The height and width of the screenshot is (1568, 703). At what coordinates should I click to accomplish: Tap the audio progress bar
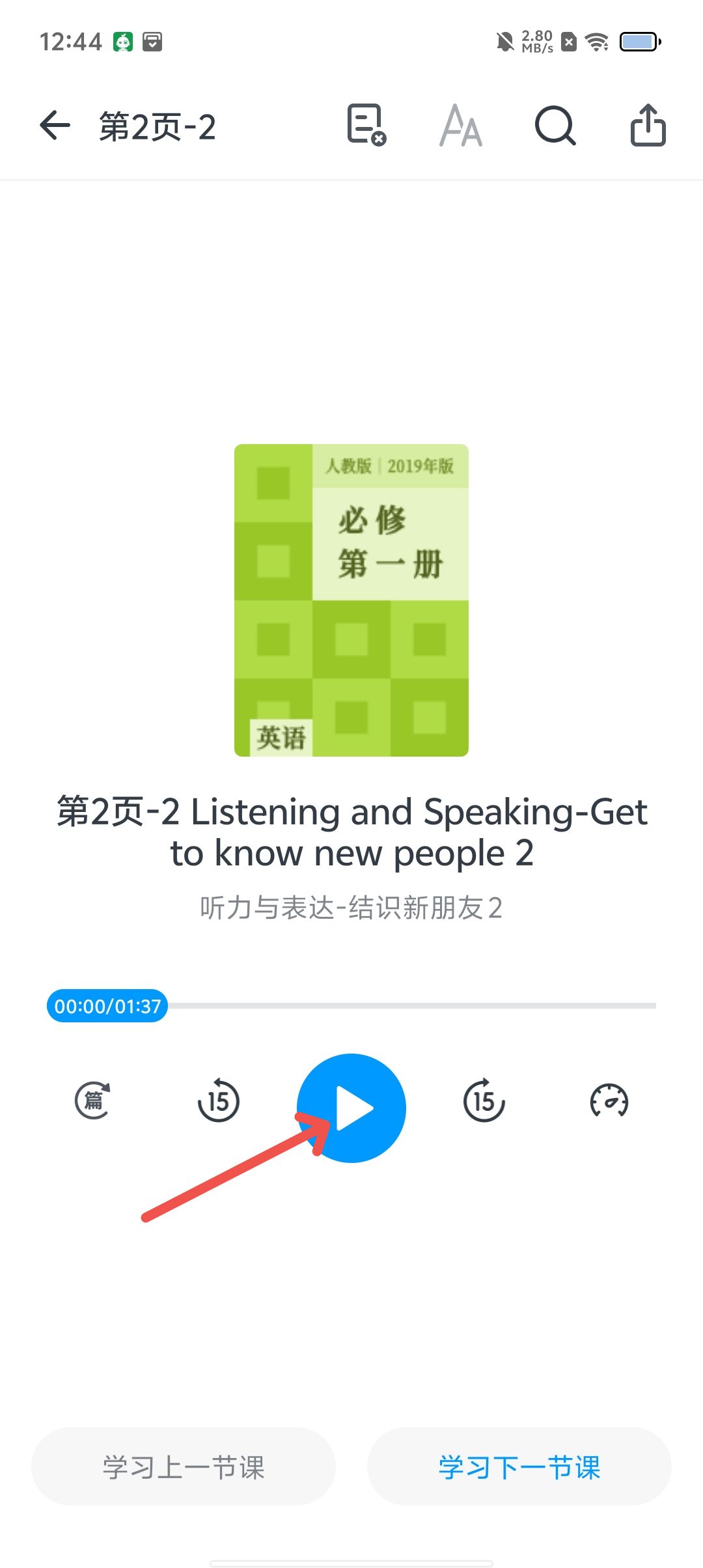pos(410,1006)
